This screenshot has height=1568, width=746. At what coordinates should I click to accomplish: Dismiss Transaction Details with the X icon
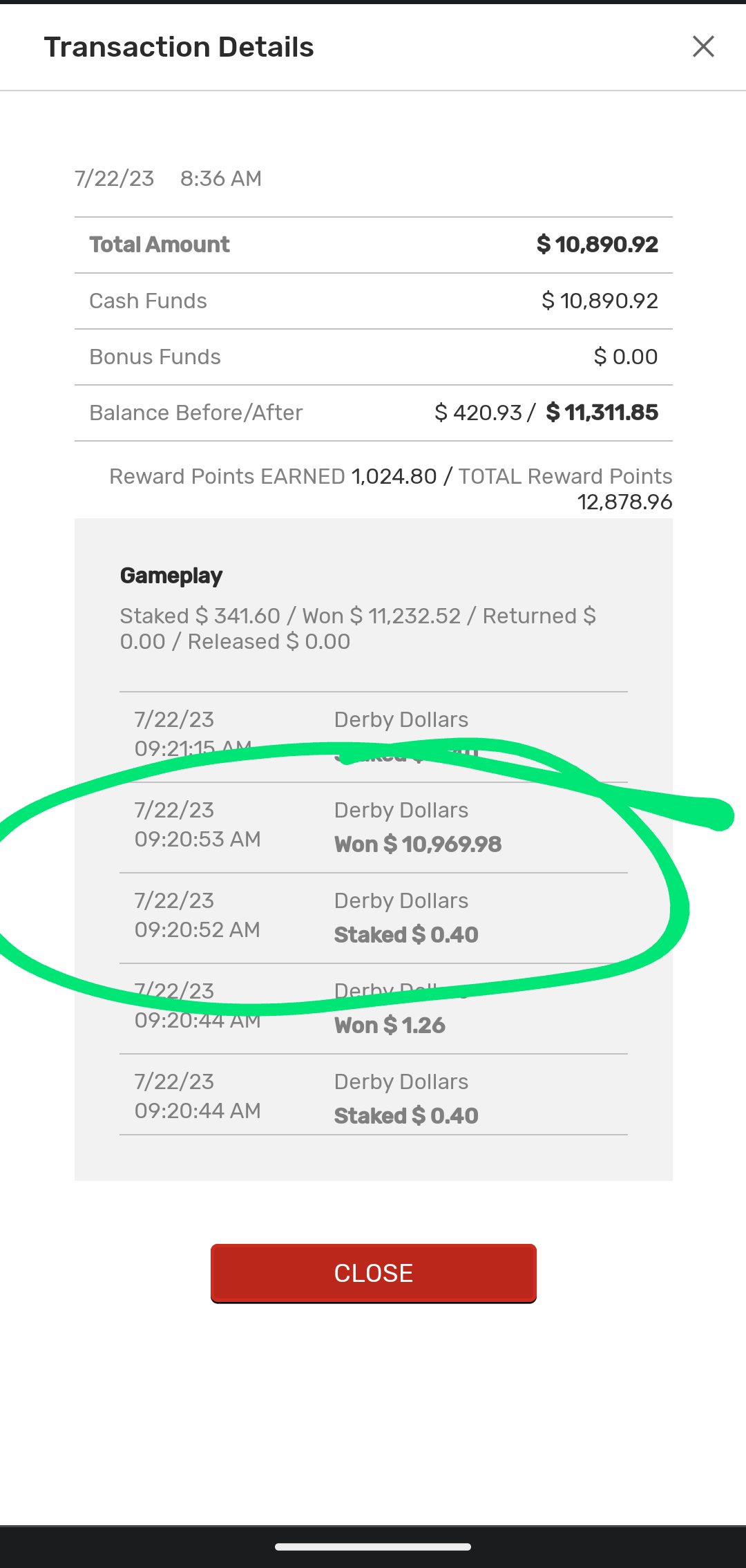(703, 47)
